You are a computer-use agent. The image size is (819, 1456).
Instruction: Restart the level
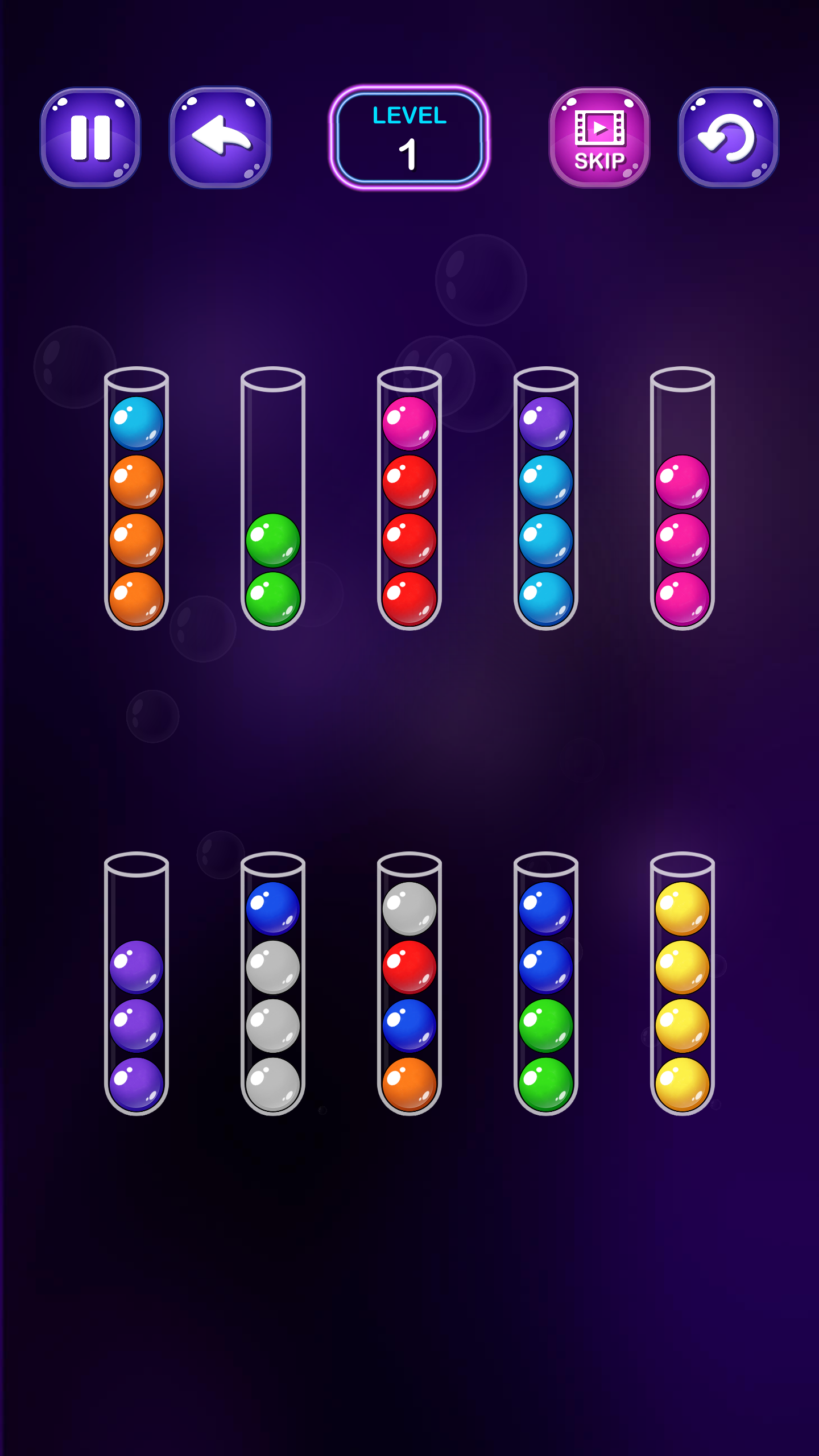tap(729, 138)
